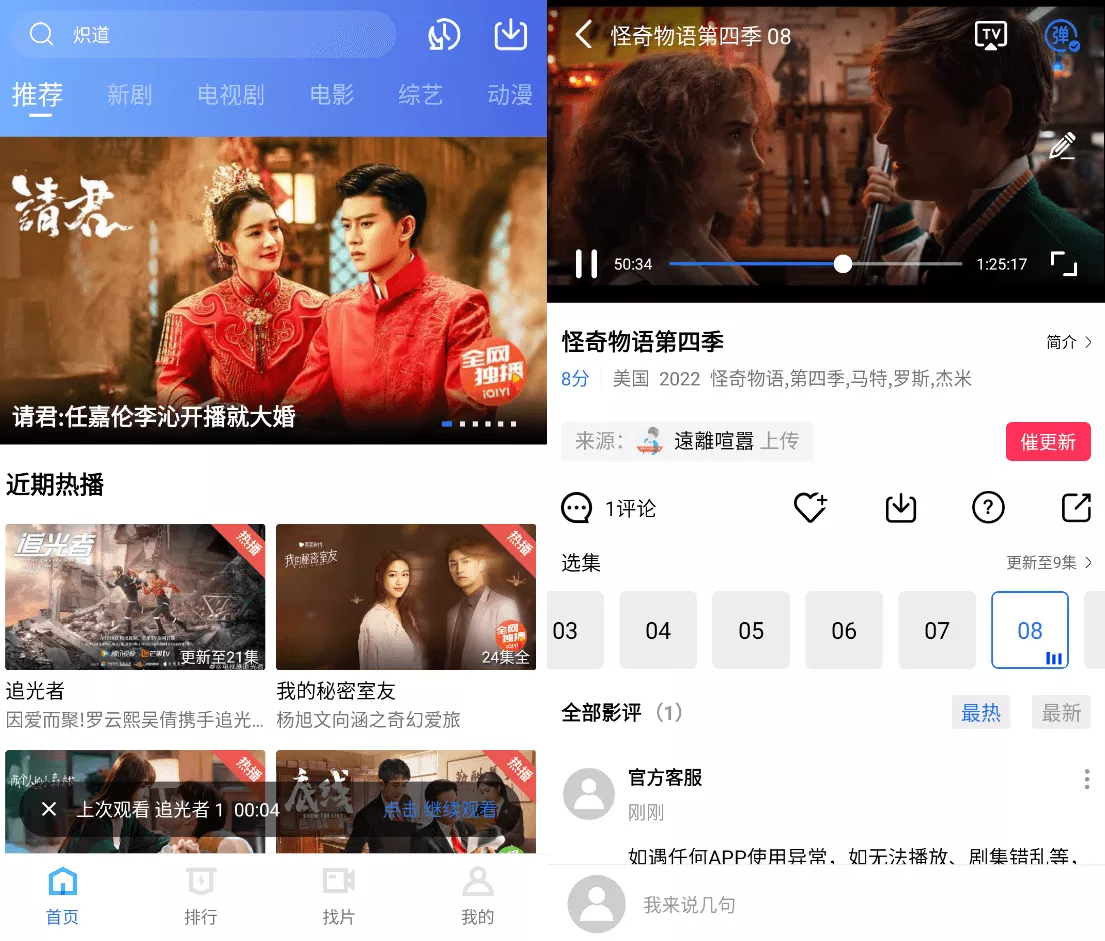This screenshot has height=941, width=1105.
Task: Switch to the 电影 tab
Action: pyautogui.click(x=332, y=95)
